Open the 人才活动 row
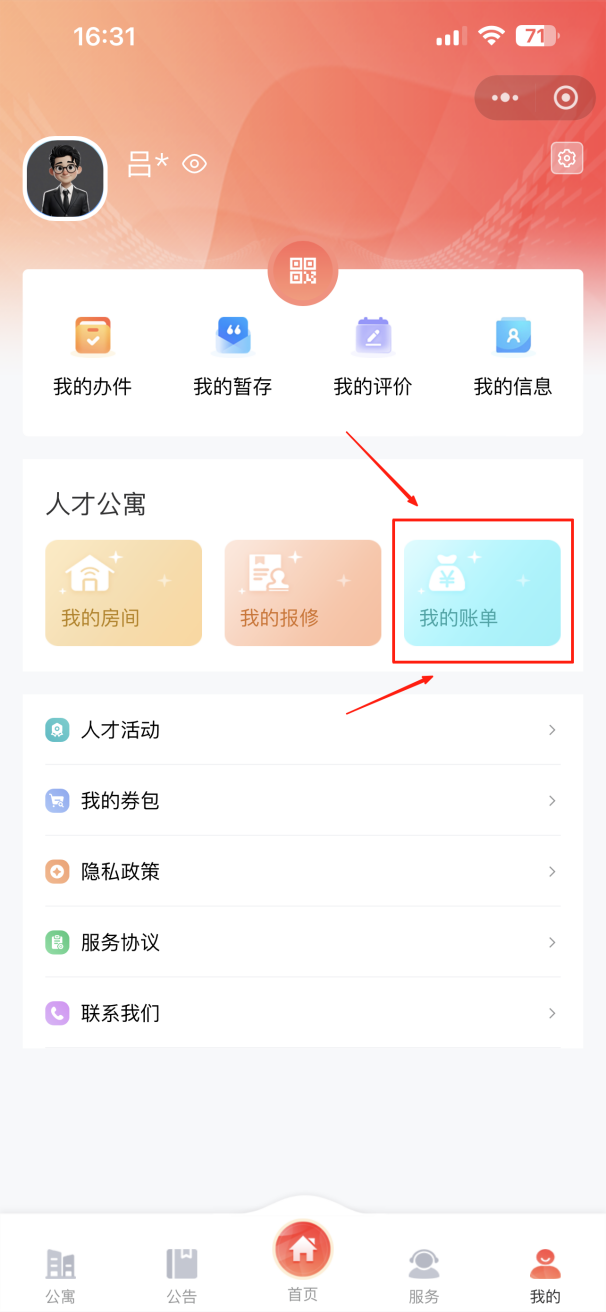The height and width of the screenshot is (1312, 606). pos(302,730)
